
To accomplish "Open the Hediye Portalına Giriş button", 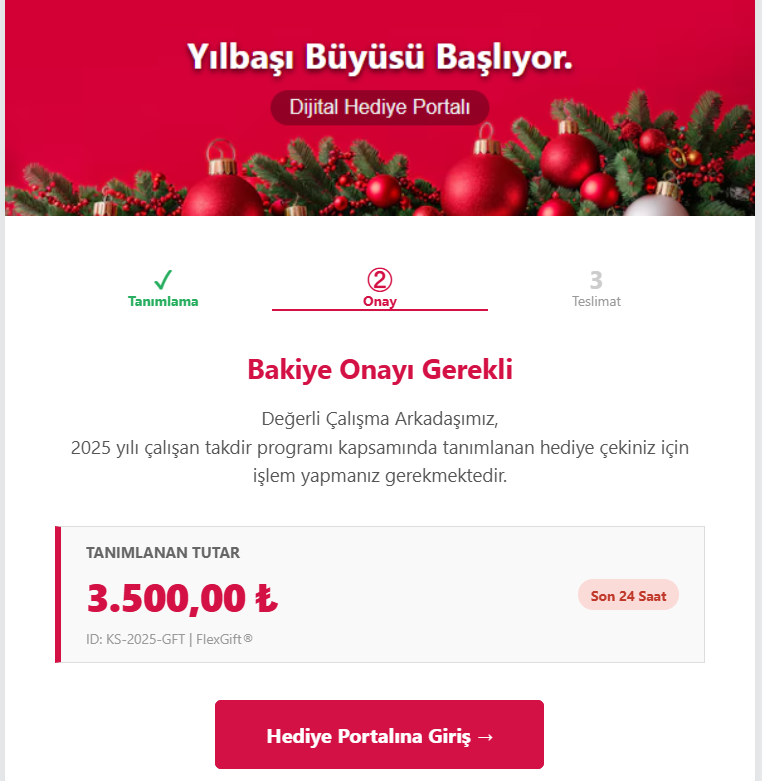I will pyautogui.click(x=380, y=734).
